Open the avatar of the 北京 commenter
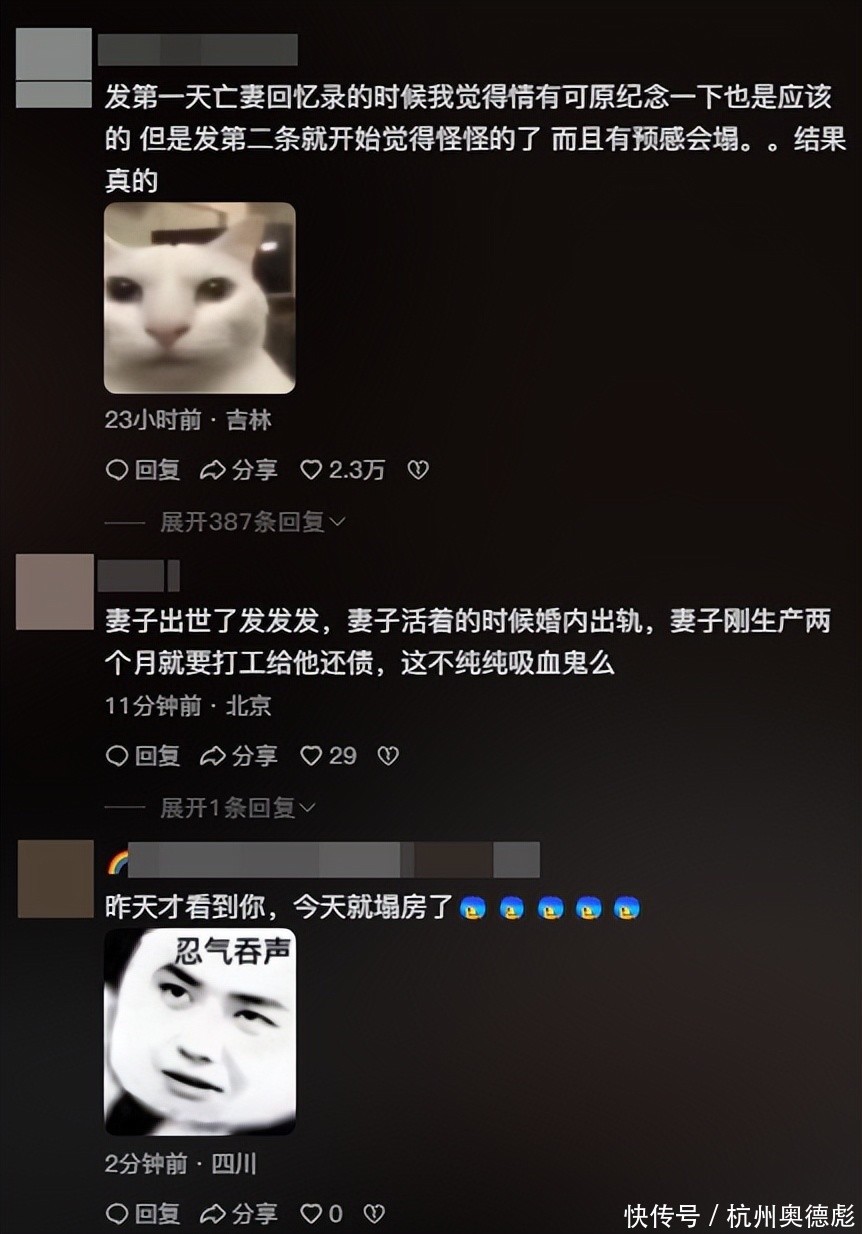This screenshot has width=862, height=1234. pyautogui.click(x=55, y=592)
